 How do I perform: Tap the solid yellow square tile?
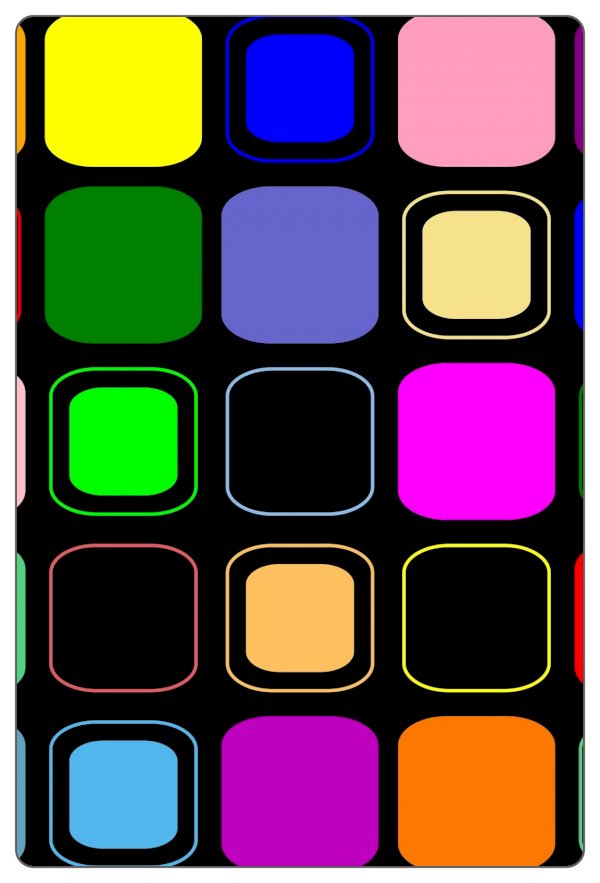pyautogui.click(x=123, y=90)
